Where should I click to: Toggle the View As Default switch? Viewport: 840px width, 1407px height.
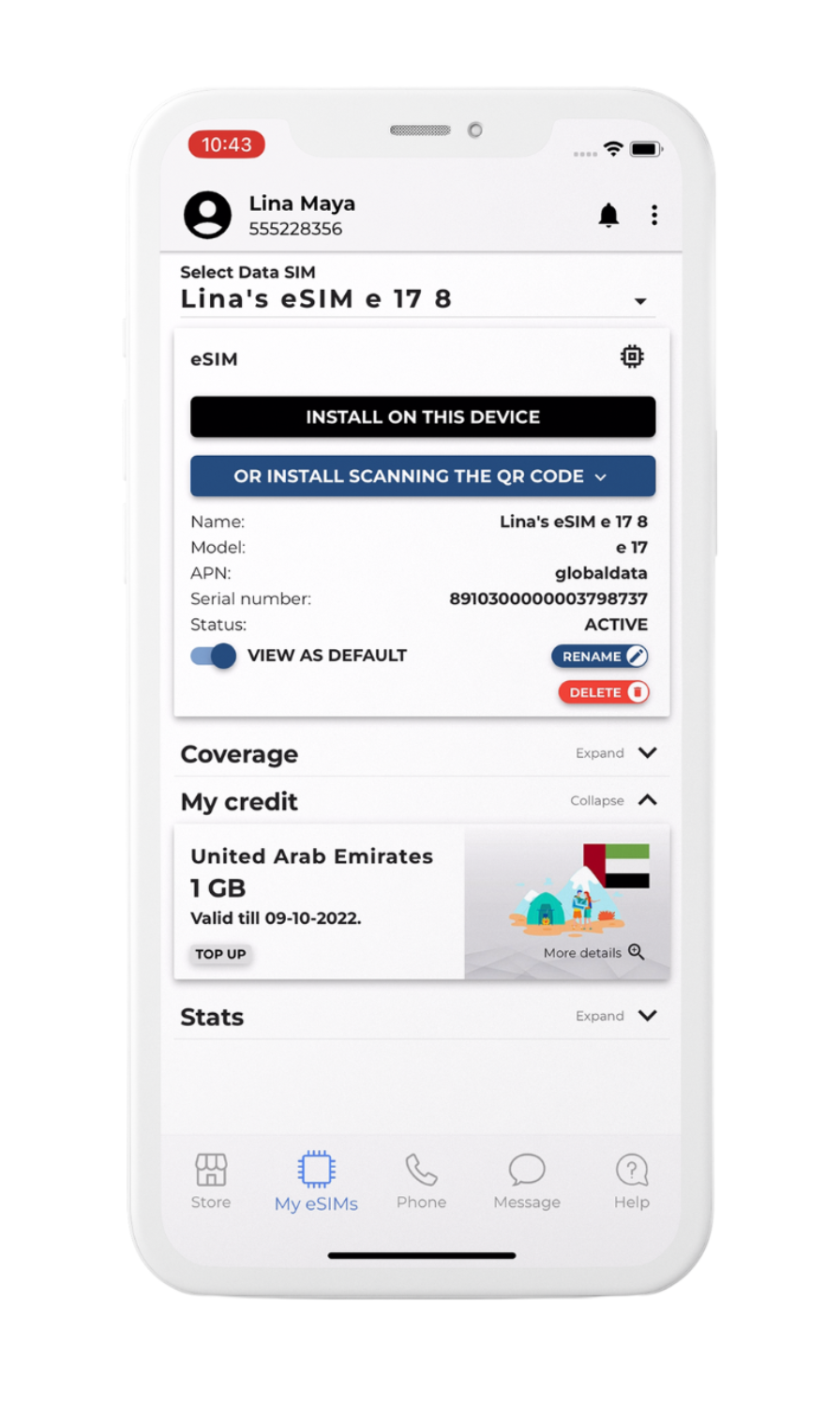coord(213,656)
